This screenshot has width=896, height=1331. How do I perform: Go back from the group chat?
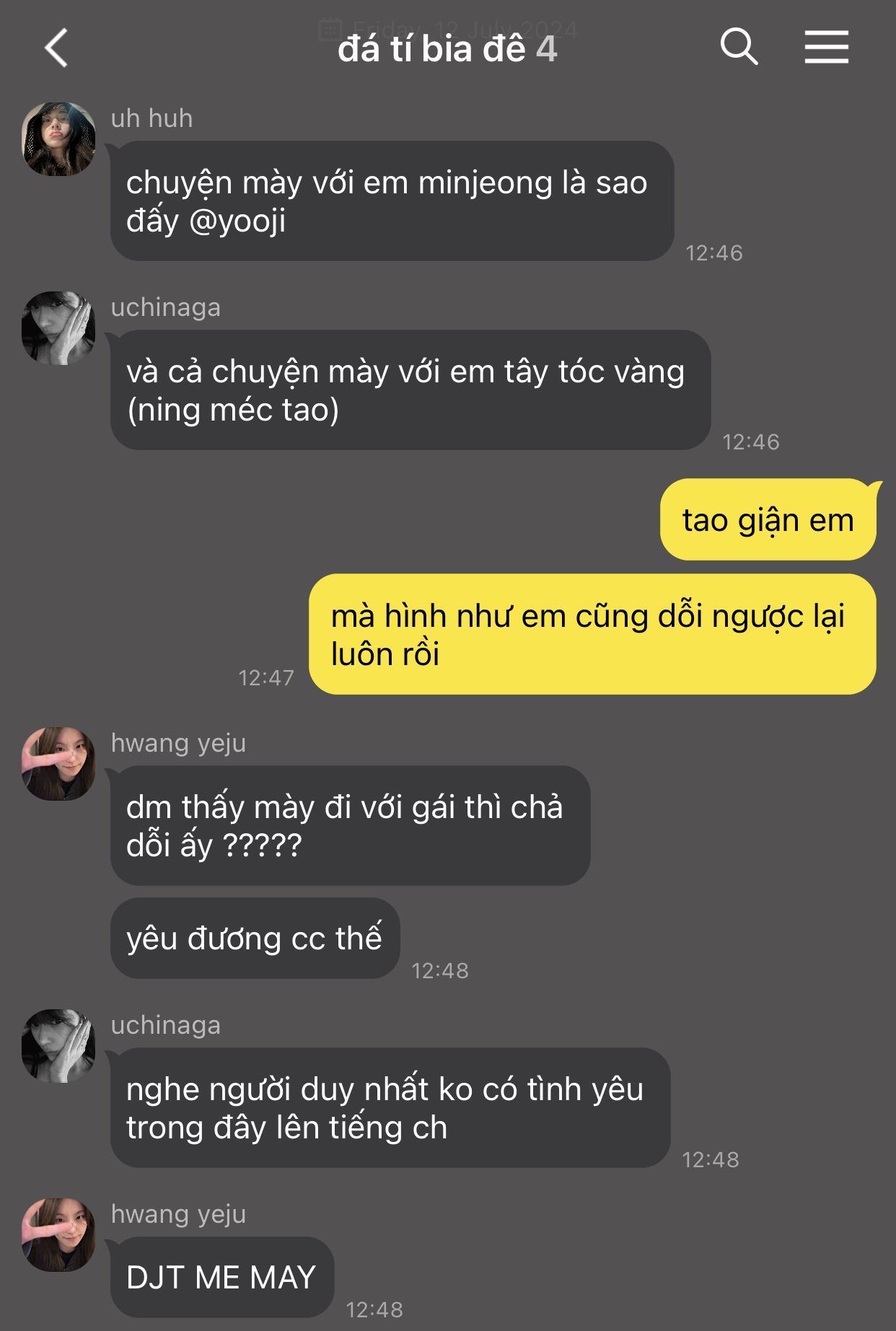point(56,48)
